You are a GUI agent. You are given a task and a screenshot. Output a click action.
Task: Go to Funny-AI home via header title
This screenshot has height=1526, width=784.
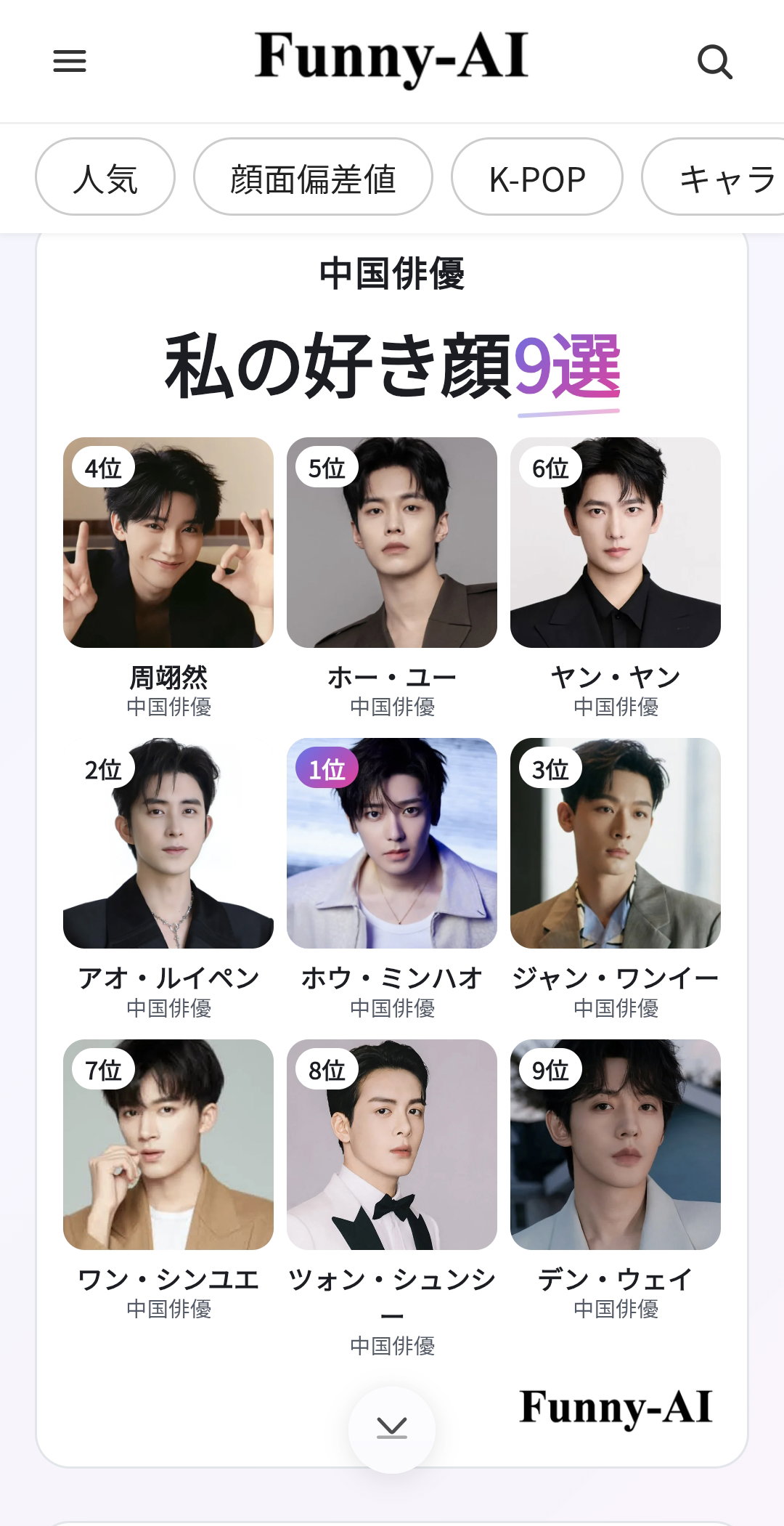pos(392,58)
